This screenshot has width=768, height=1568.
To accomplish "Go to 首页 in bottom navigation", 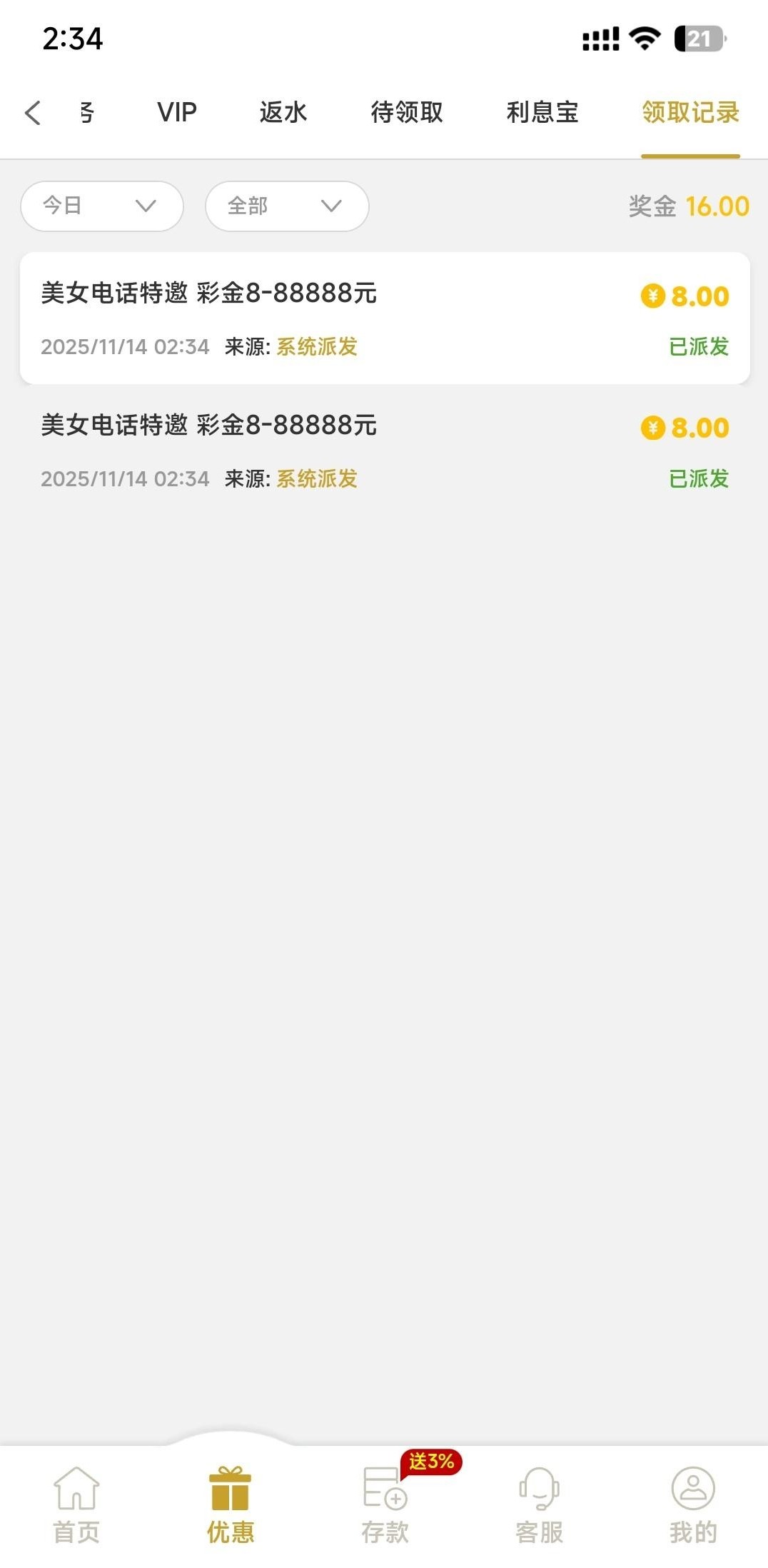I will pos(76,1503).
